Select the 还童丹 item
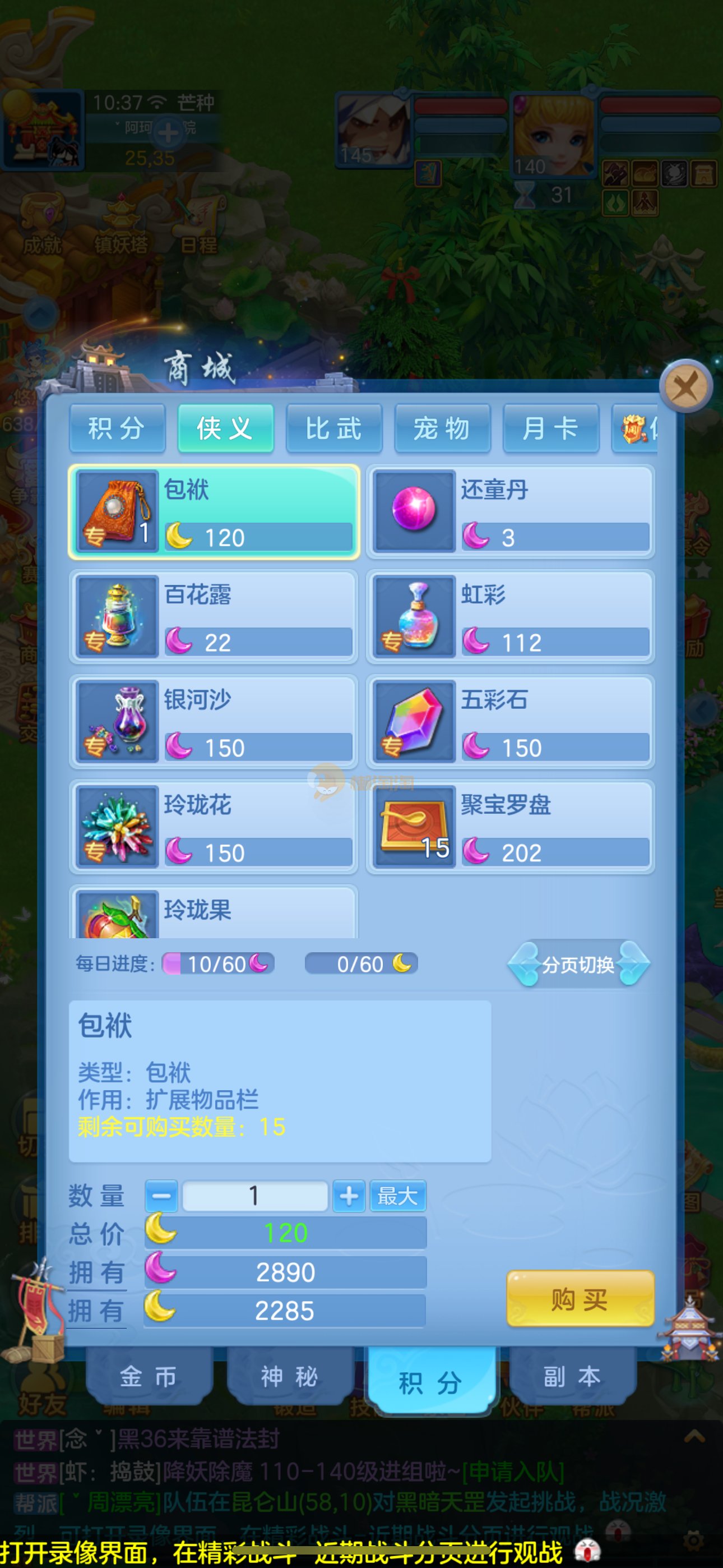 [x=510, y=511]
